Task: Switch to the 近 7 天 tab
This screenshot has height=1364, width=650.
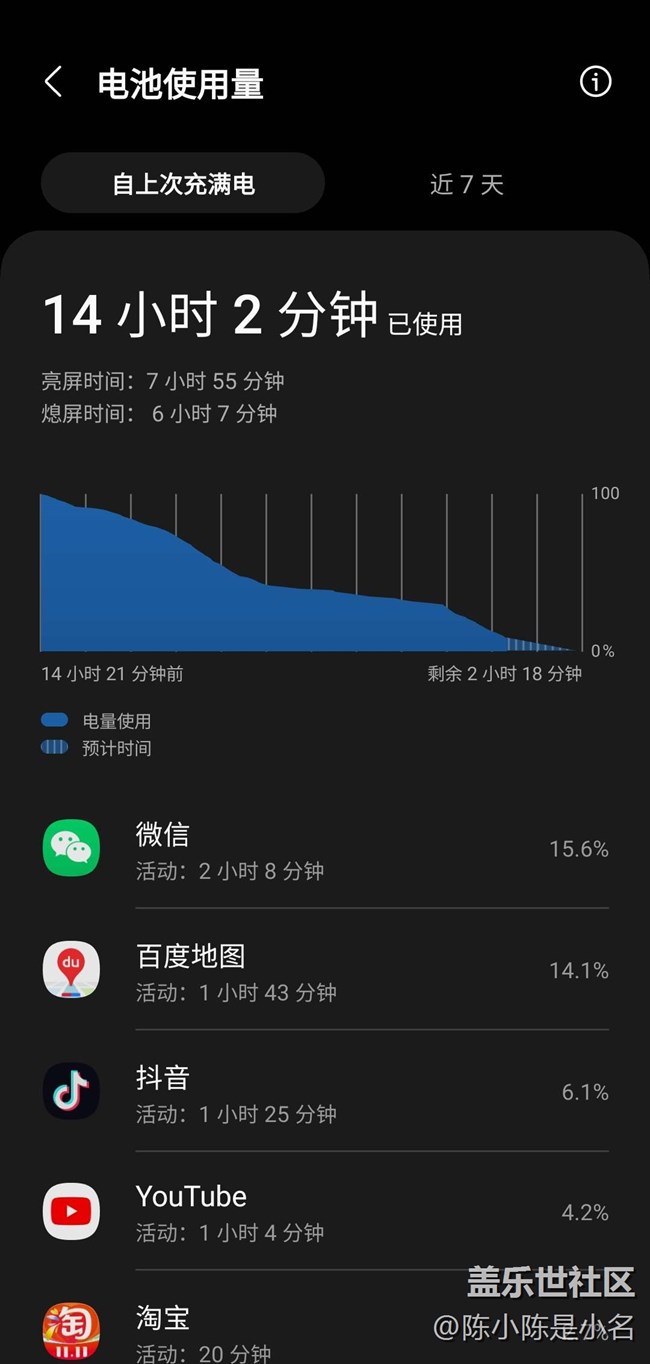Action: (x=466, y=184)
